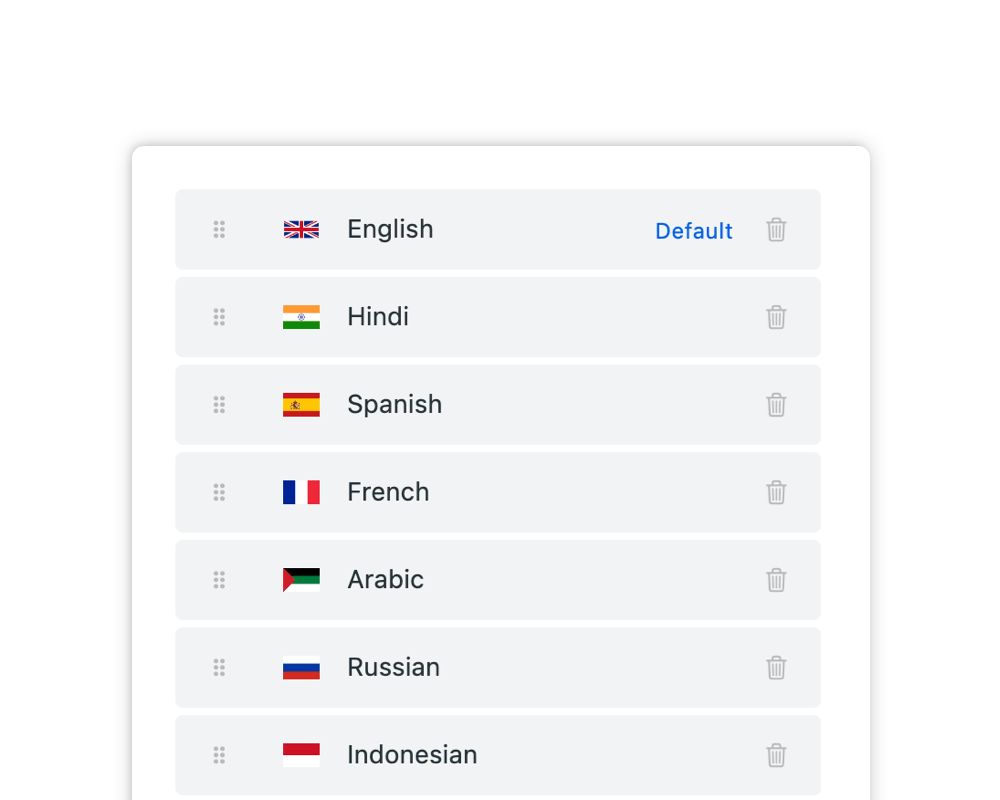This screenshot has height=800, width=1000.
Task: Remove Hindi from the language list
Action: coord(776,317)
